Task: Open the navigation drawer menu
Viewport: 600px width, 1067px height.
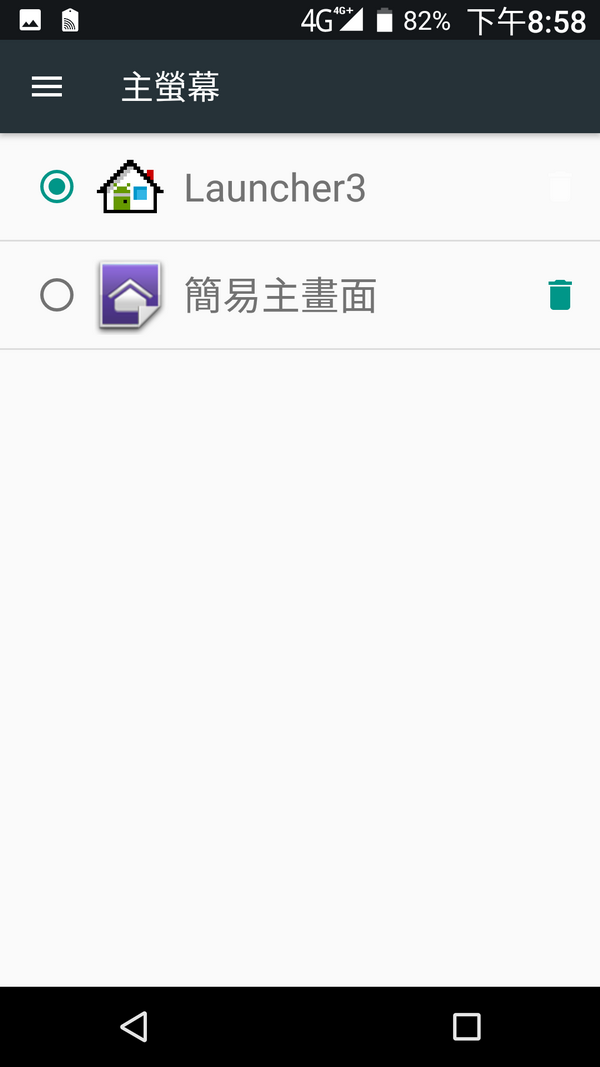Action: pyautogui.click(x=47, y=87)
